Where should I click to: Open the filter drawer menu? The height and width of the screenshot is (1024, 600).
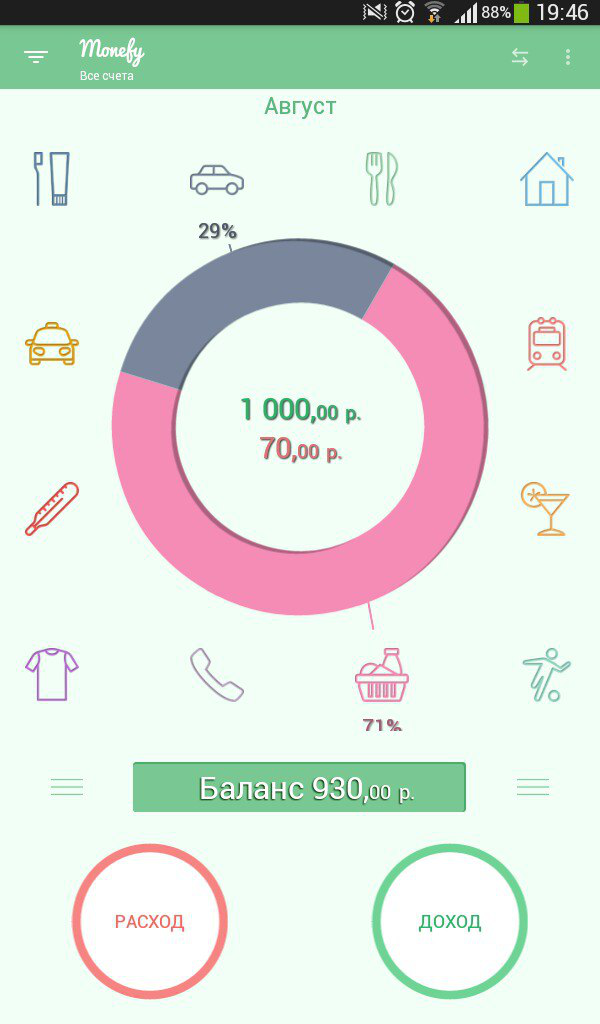coord(36,57)
